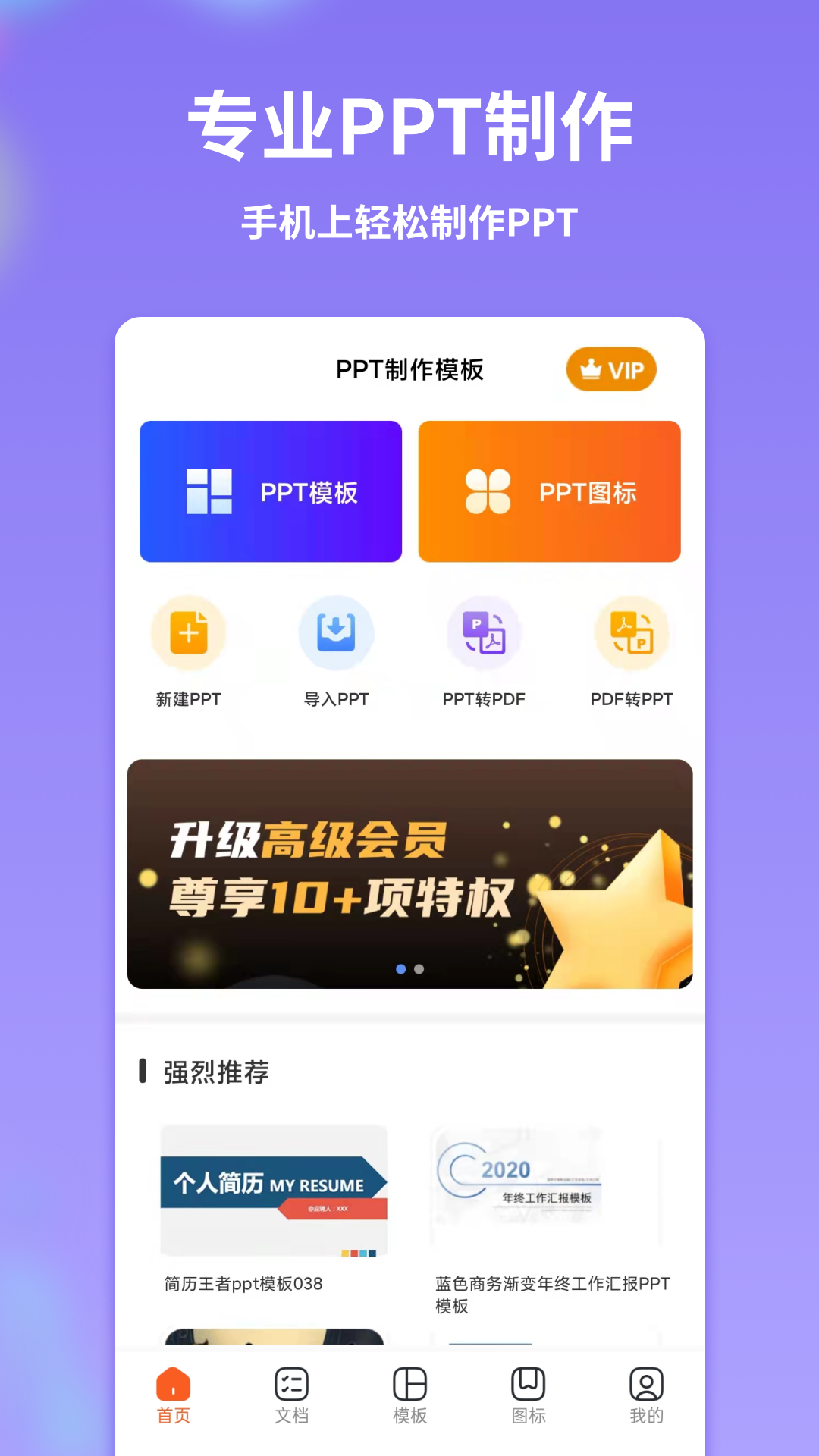
Task: Switch to the second carousel page dot
Action: point(419,968)
